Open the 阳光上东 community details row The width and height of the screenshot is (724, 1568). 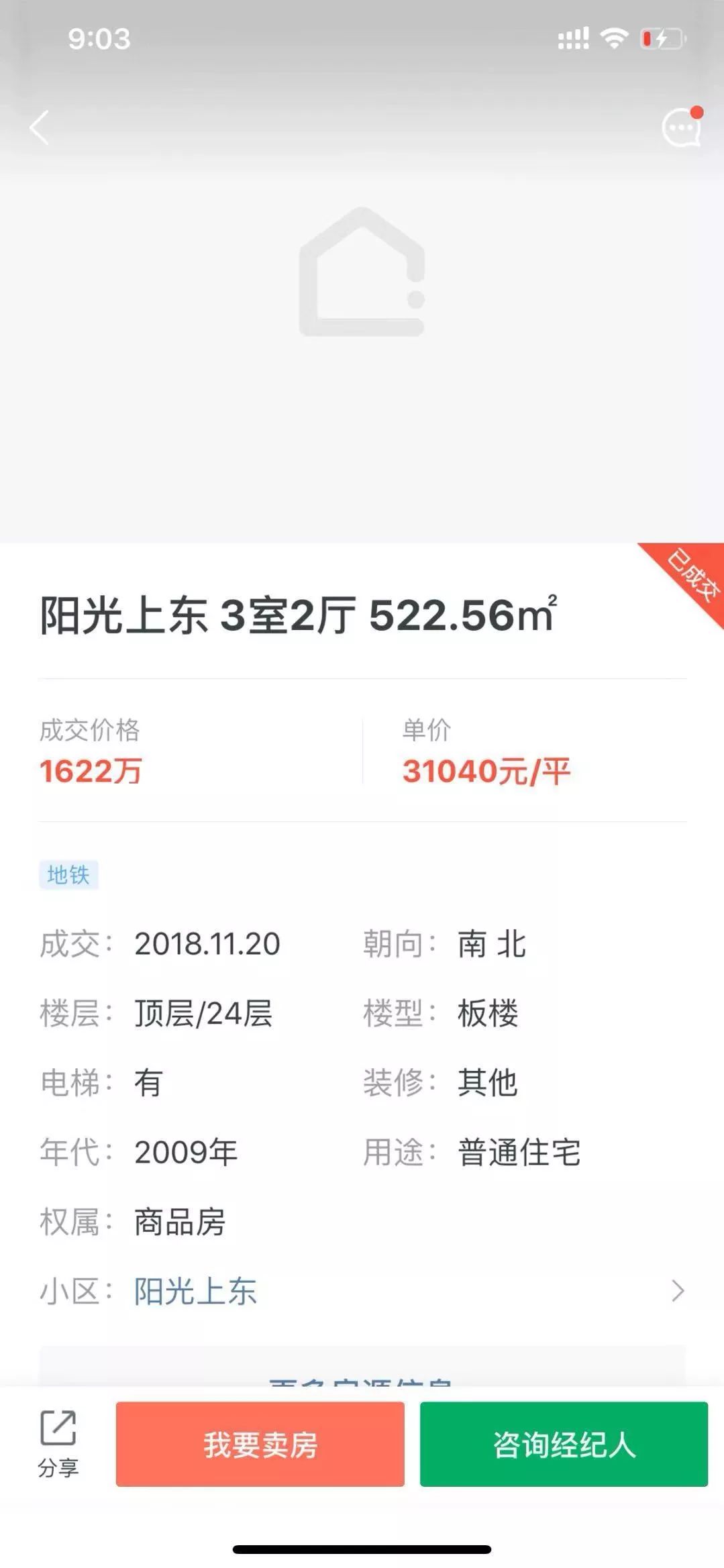[x=362, y=1290]
